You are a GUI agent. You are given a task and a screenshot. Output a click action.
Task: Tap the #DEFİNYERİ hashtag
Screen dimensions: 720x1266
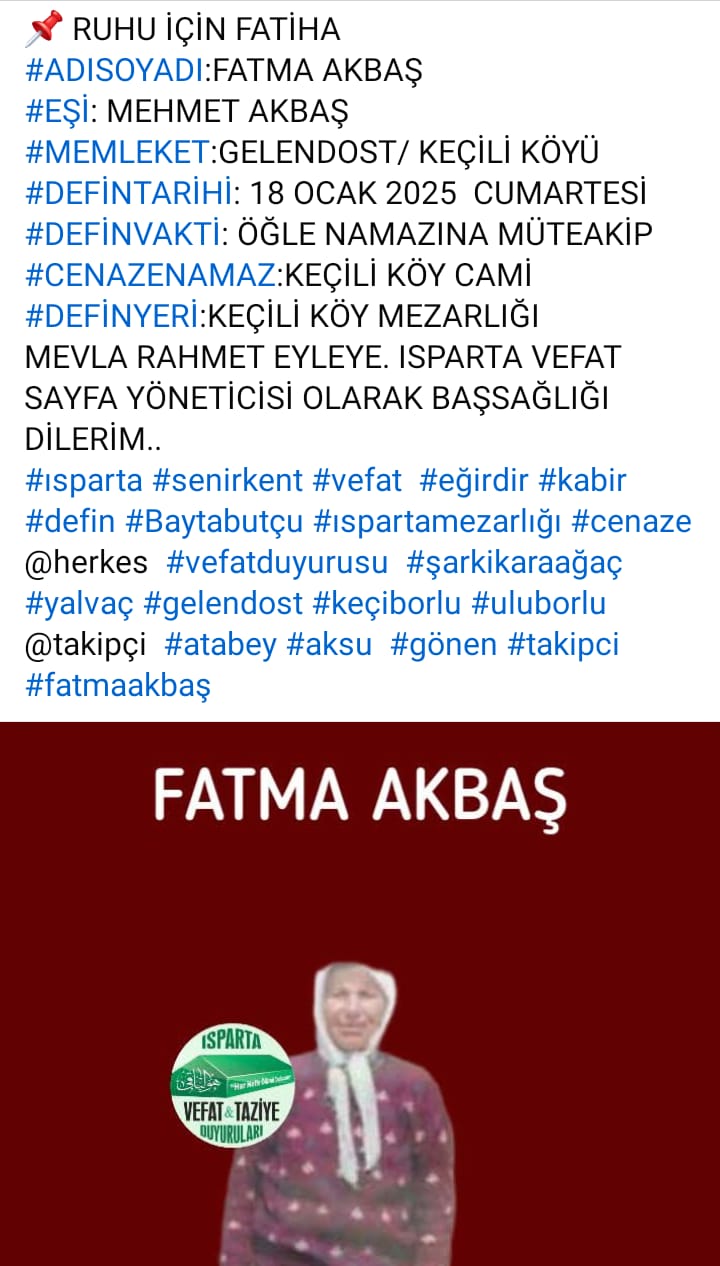[113, 317]
